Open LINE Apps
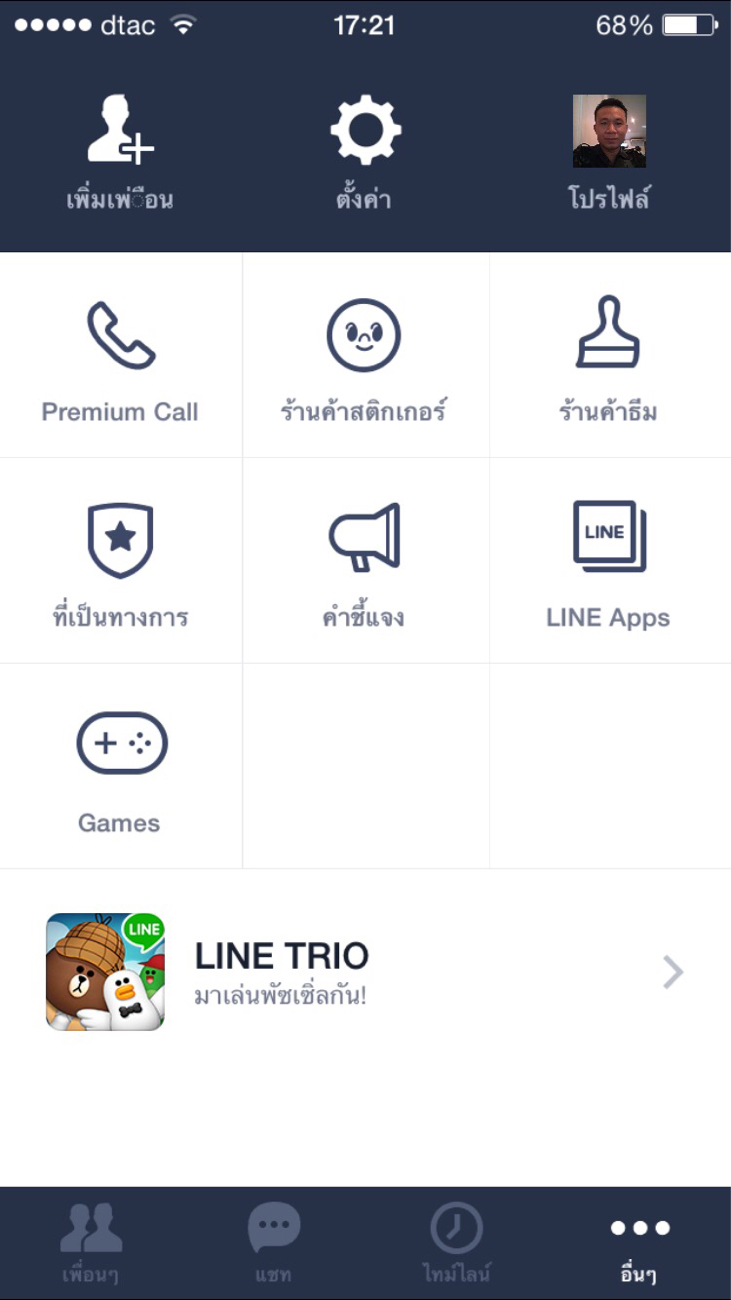Image resolution: width=731 pixels, height=1300 pixels. [x=608, y=562]
